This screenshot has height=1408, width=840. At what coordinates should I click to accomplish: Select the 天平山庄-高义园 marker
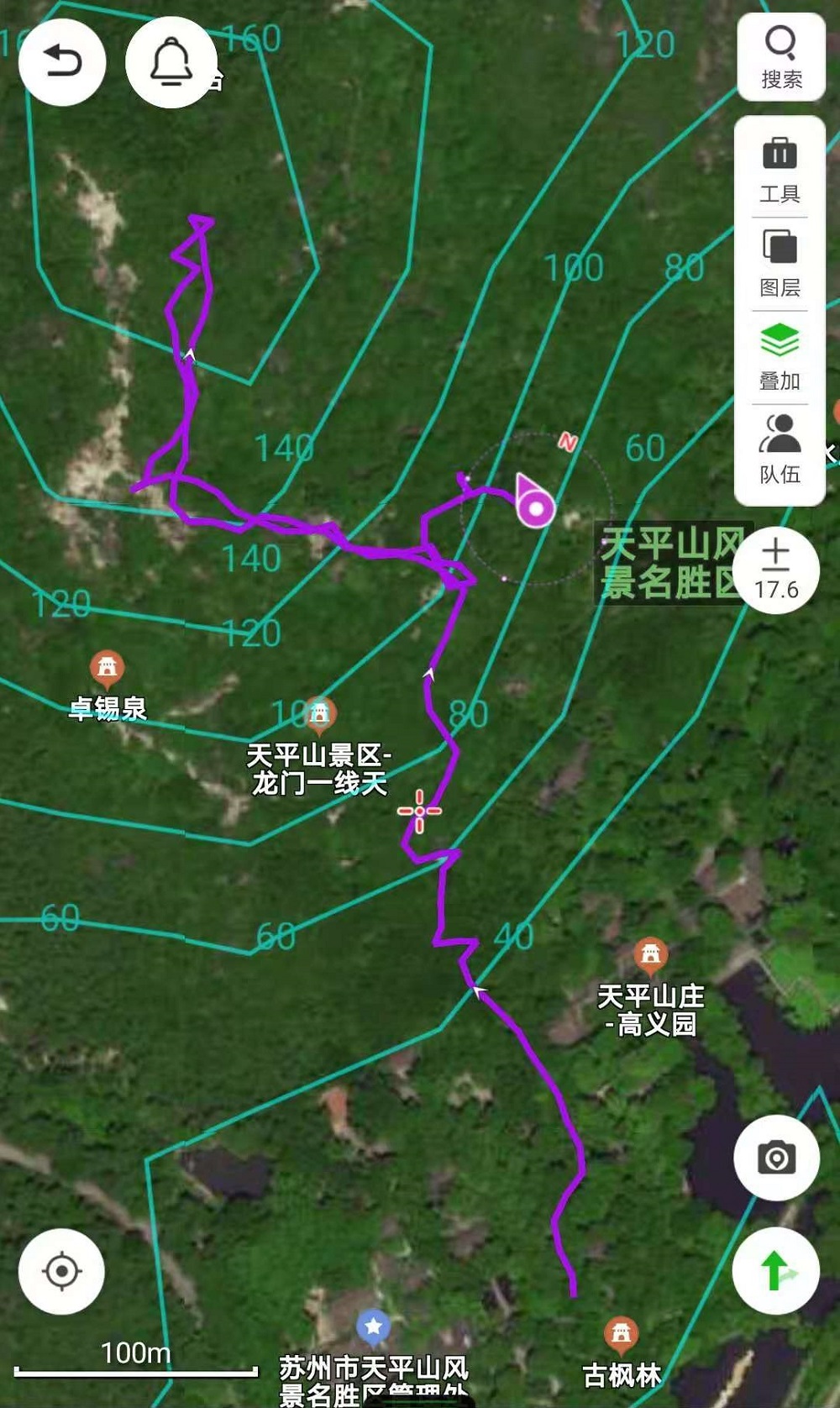[x=650, y=956]
